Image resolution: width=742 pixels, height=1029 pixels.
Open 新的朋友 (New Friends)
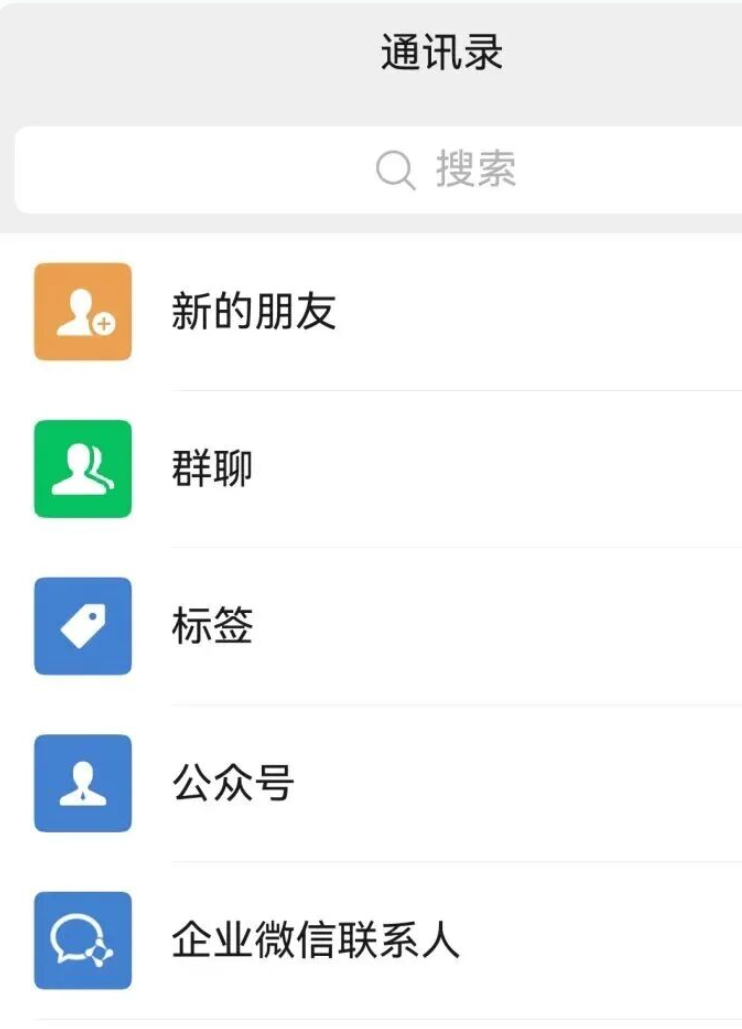tap(253, 312)
